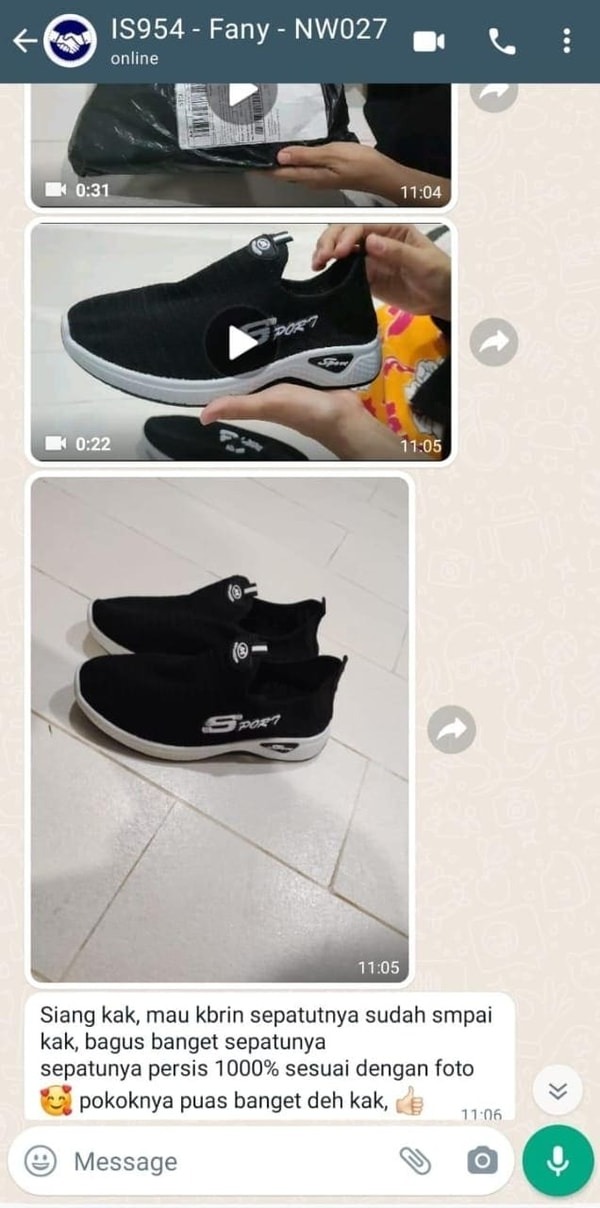Open the shoe photo sent at 11:05
Screen dimensions: 600x1208
(x=219, y=730)
